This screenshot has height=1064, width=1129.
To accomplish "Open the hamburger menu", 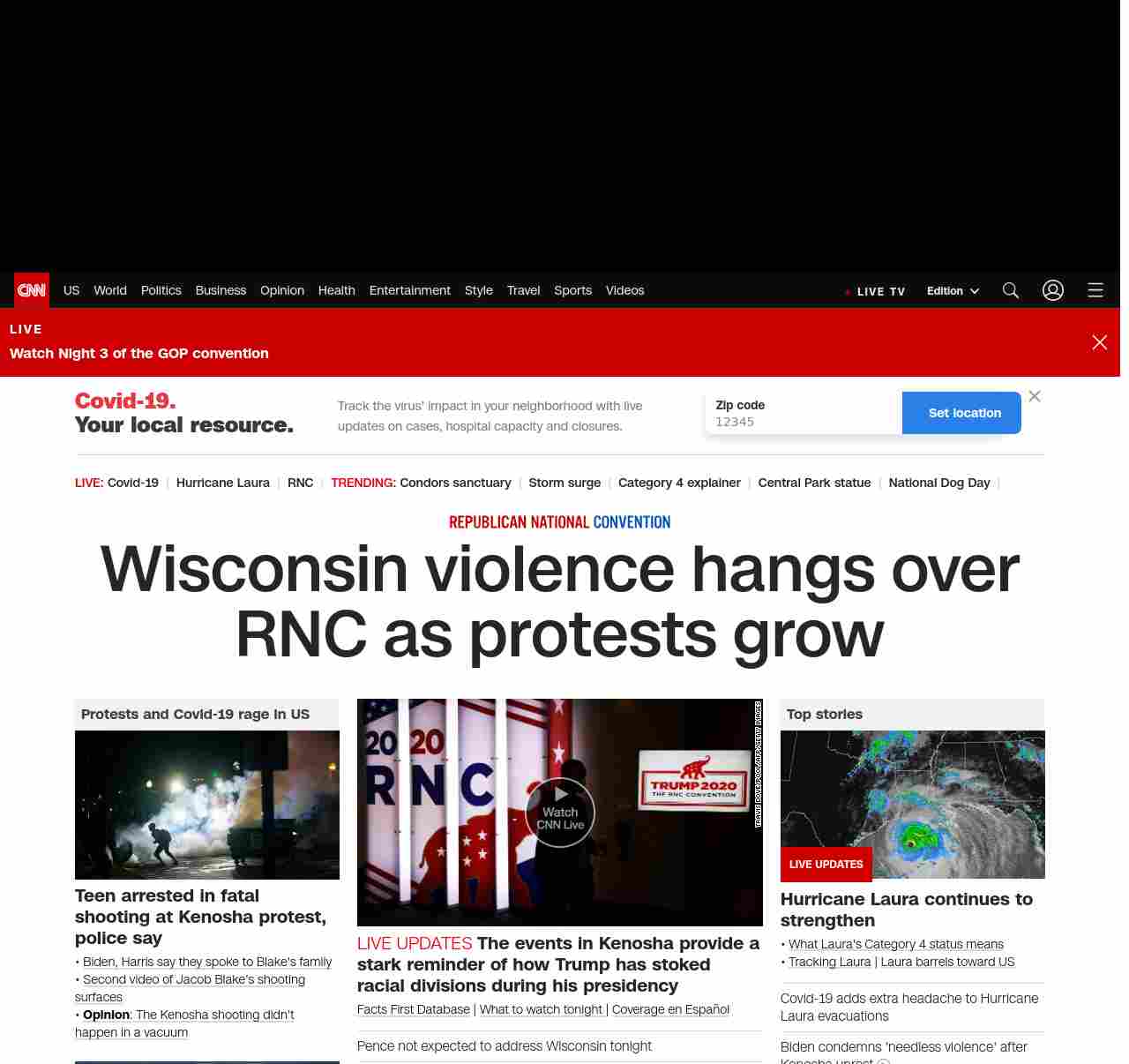I will [1095, 290].
